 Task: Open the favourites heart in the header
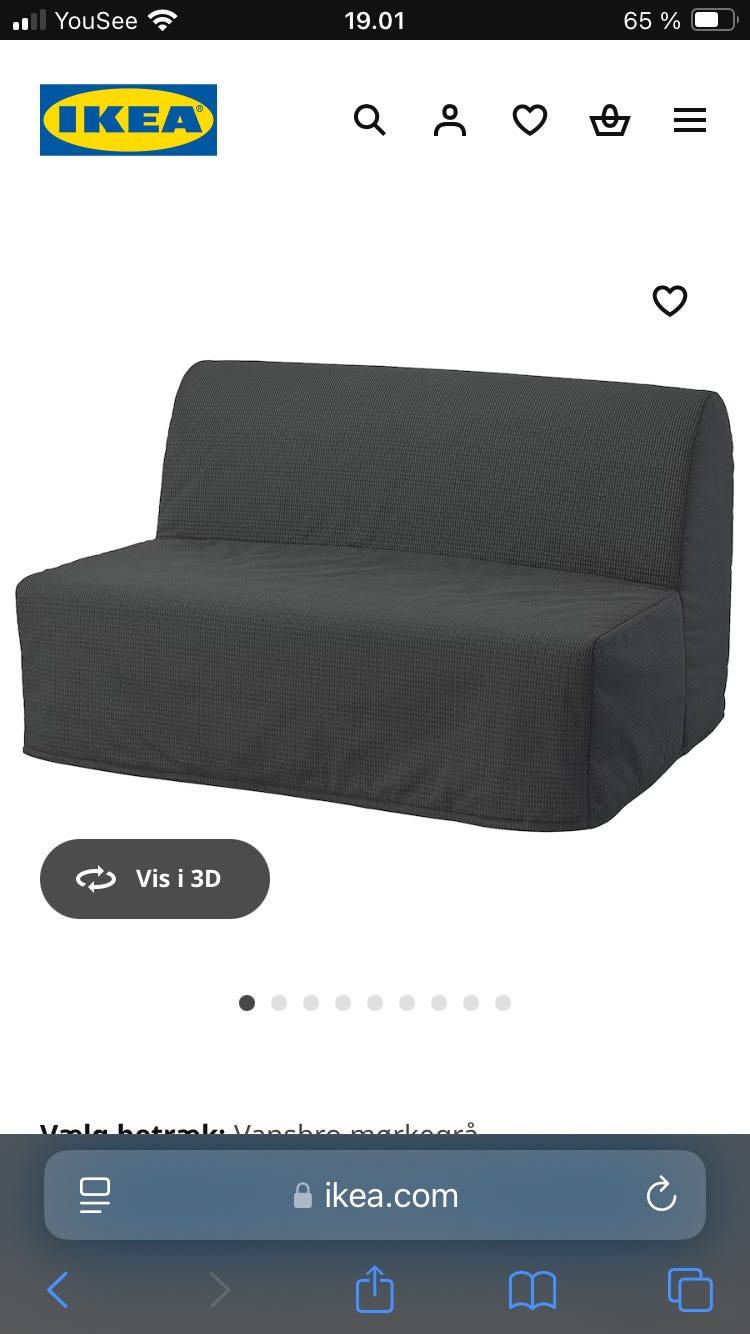click(530, 121)
